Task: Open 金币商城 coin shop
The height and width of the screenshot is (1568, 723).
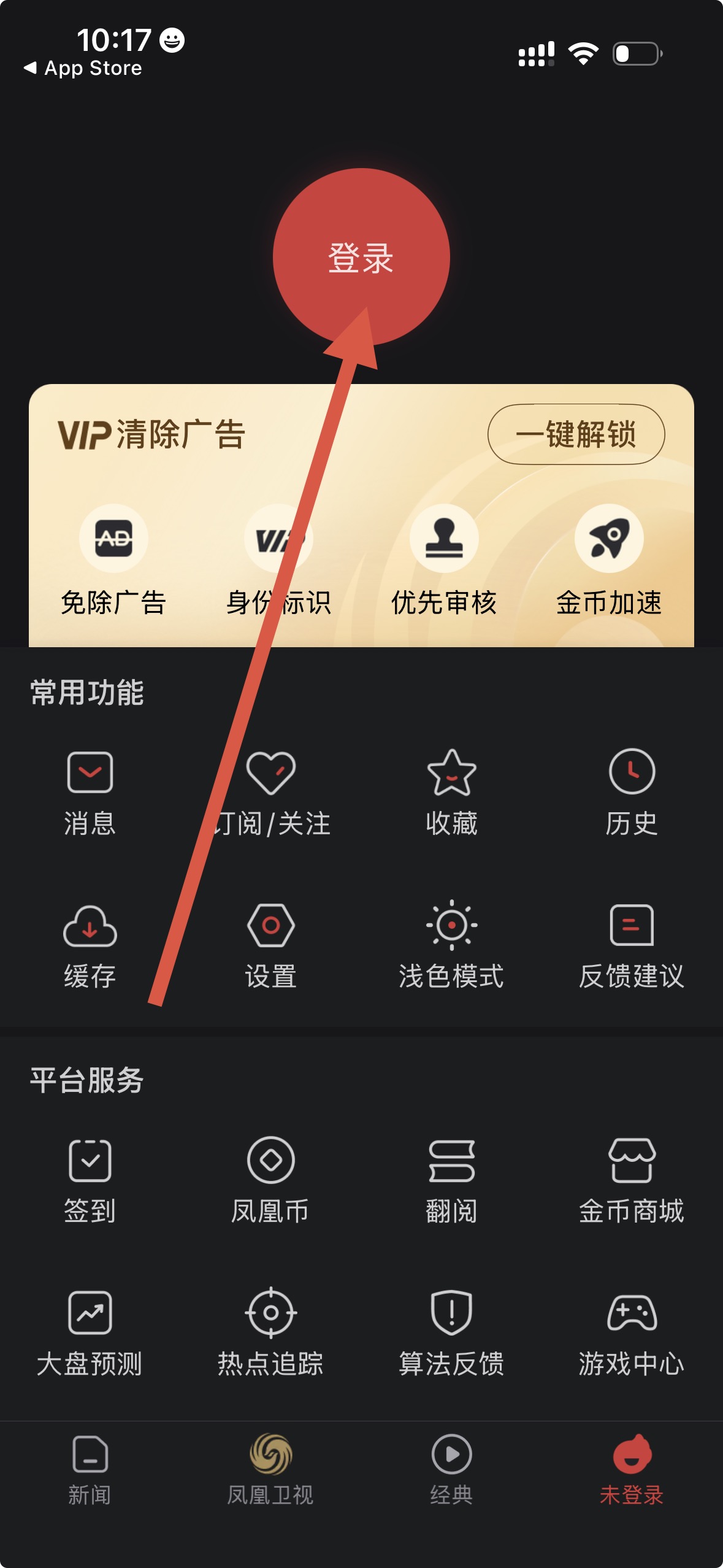Action: coord(632,1180)
